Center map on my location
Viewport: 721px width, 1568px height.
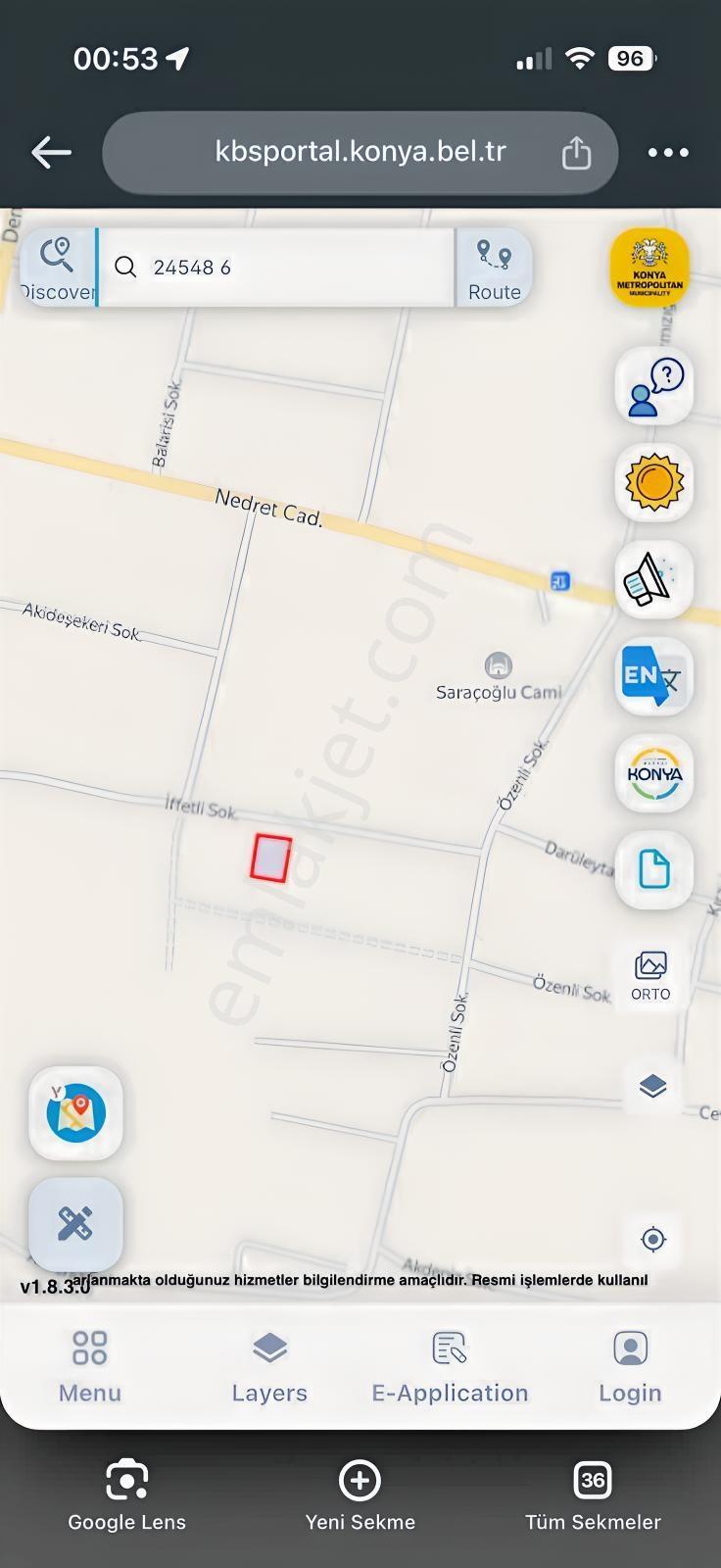(652, 1239)
